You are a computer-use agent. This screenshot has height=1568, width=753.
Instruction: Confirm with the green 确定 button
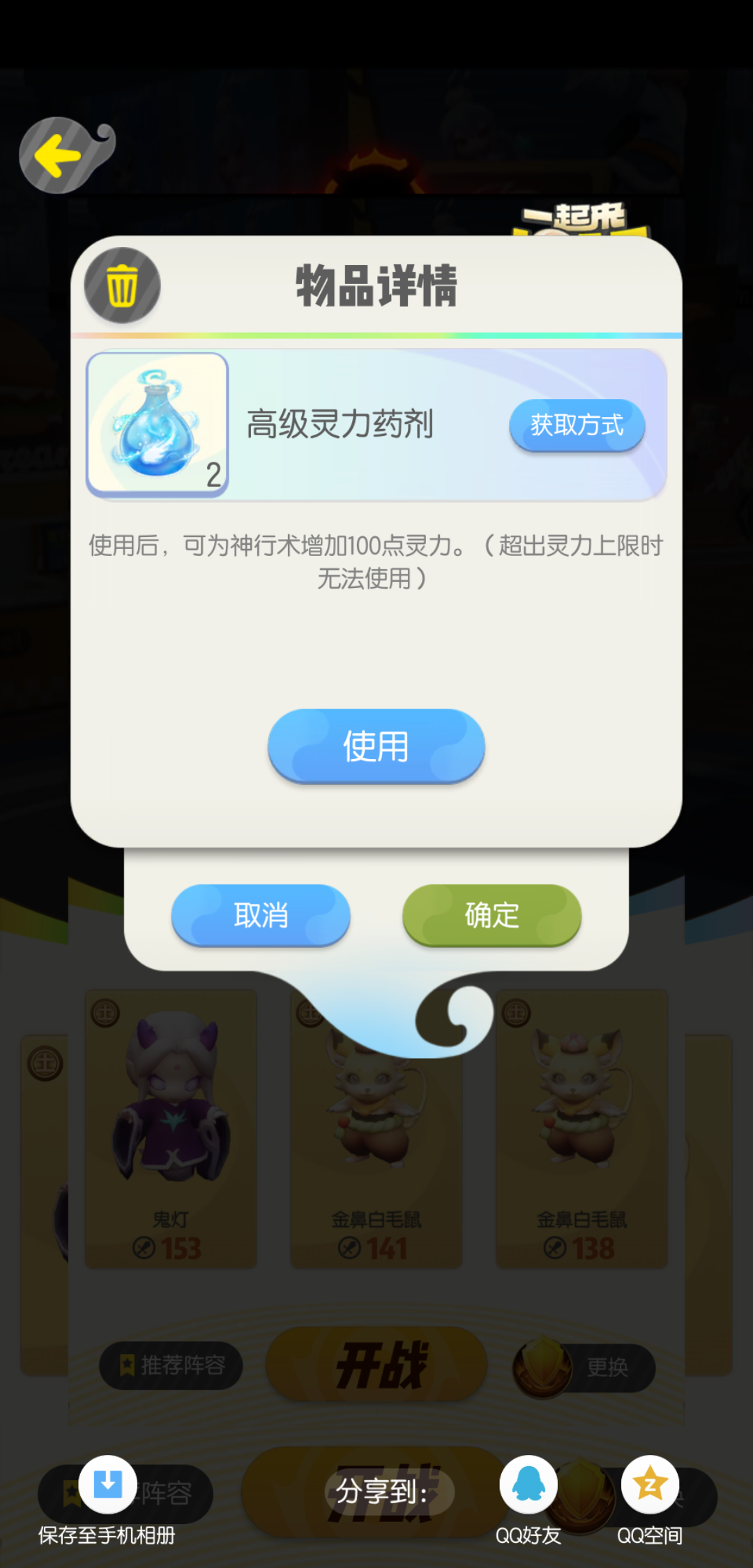[492, 915]
